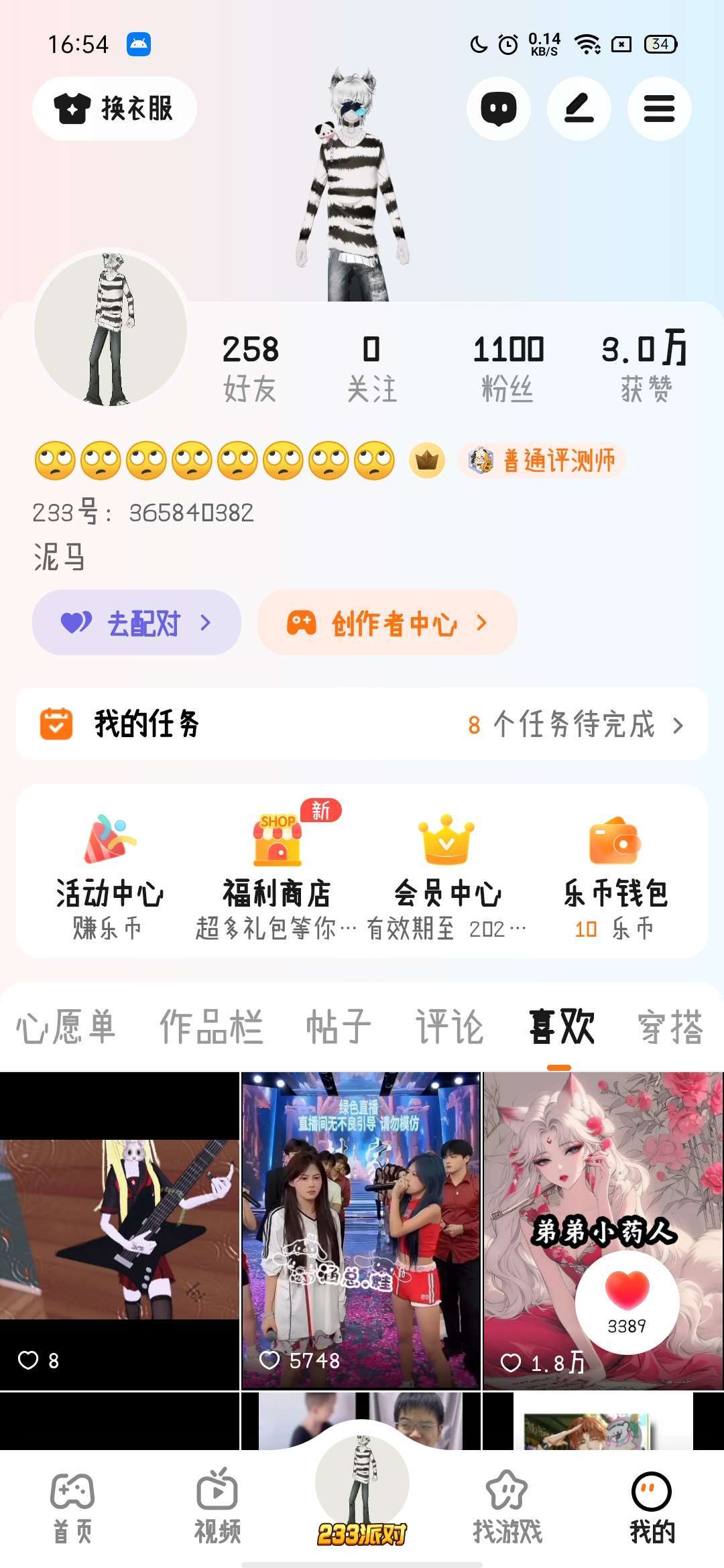Image resolution: width=724 pixels, height=1568 pixels.
Task: Open the messages chat icon
Action: (x=499, y=109)
